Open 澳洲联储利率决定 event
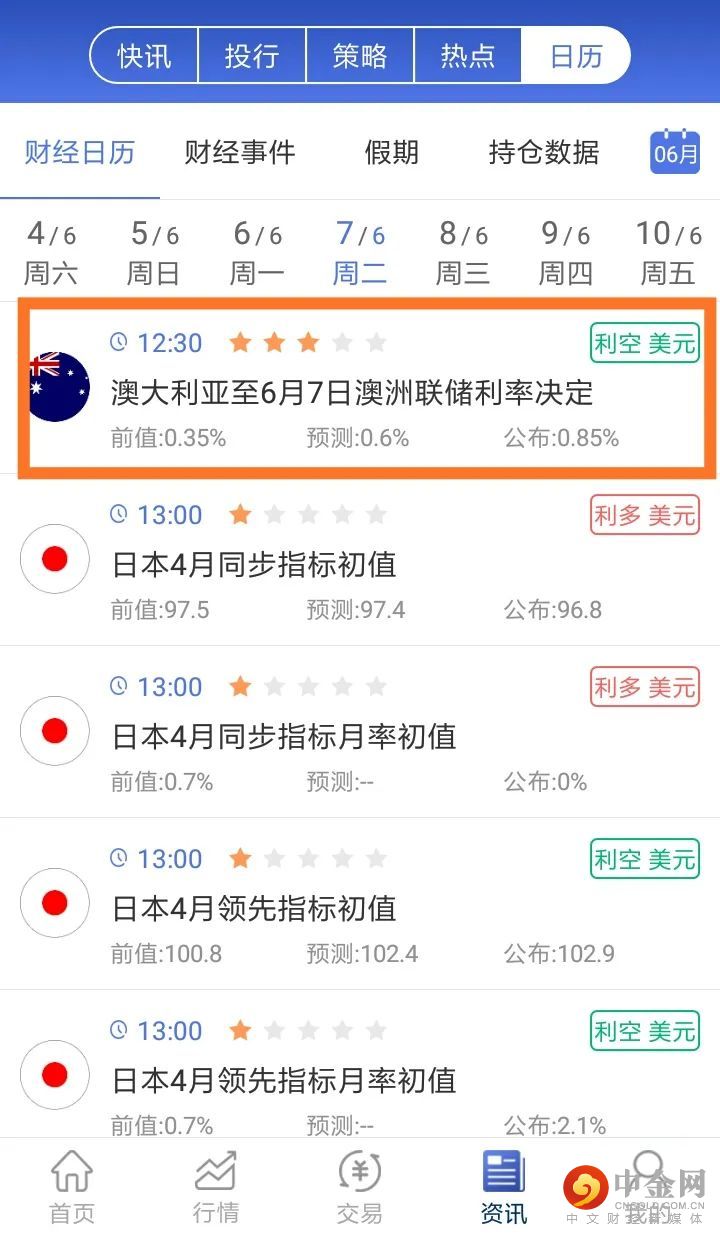Viewport: 720px width, 1237px height. tap(352, 391)
